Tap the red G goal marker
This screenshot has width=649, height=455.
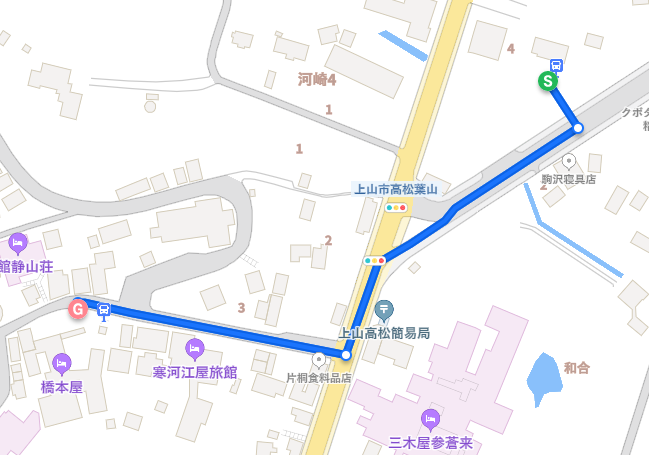pyautogui.click(x=77, y=308)
